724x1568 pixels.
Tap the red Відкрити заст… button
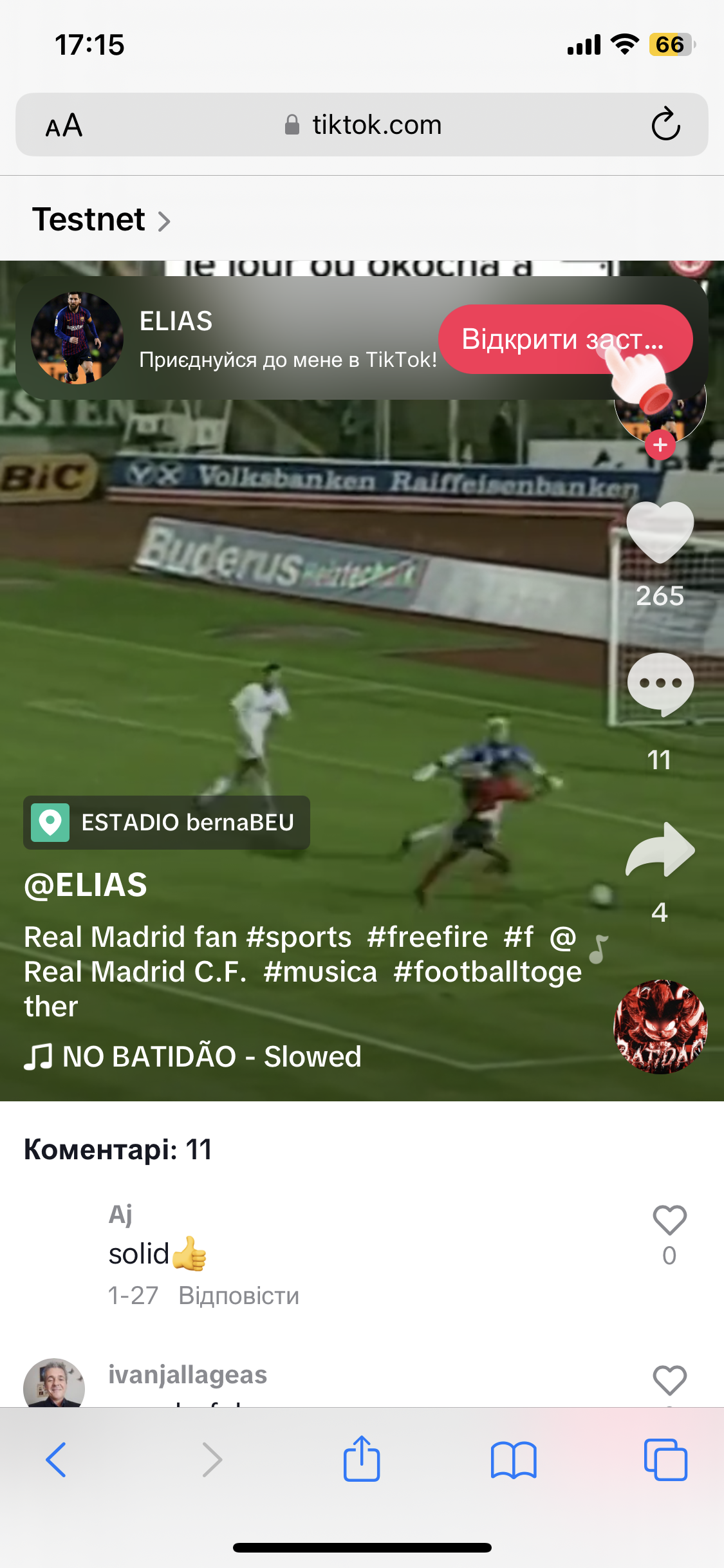pyautogui.click(x=564, y=339)
